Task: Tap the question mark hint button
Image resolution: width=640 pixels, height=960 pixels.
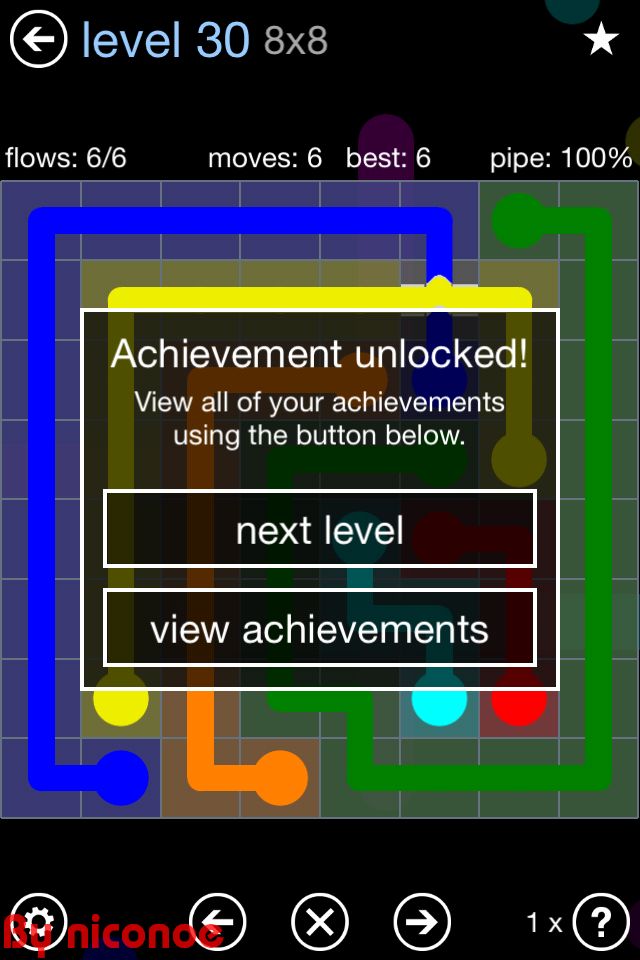Action: click(x=601, y=921)
